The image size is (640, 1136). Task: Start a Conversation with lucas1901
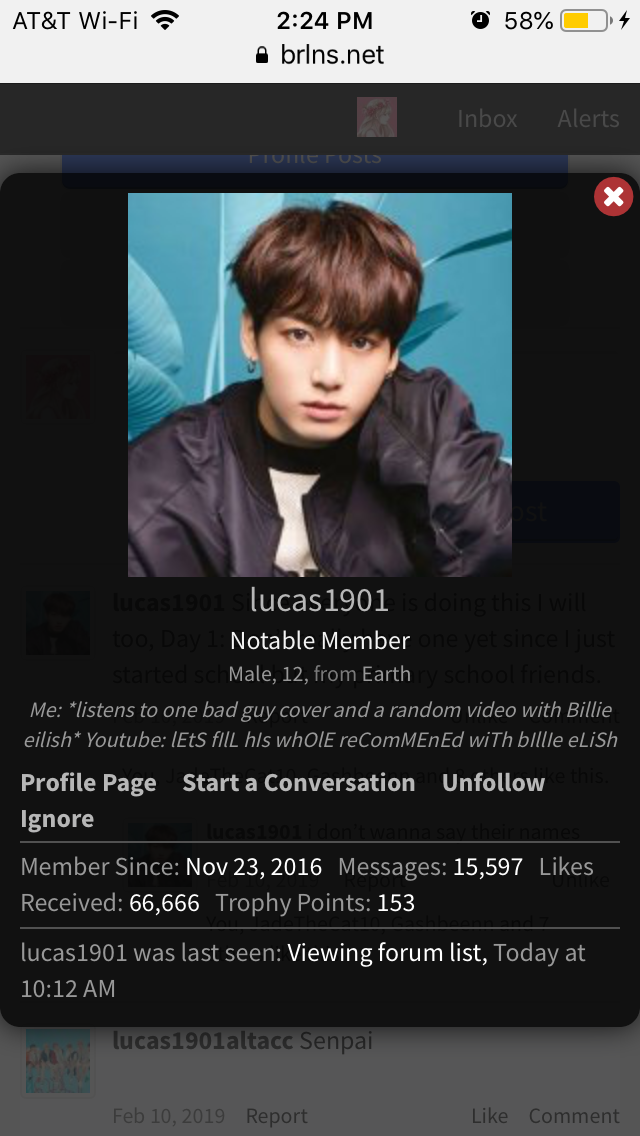click(x=299, y=782)
